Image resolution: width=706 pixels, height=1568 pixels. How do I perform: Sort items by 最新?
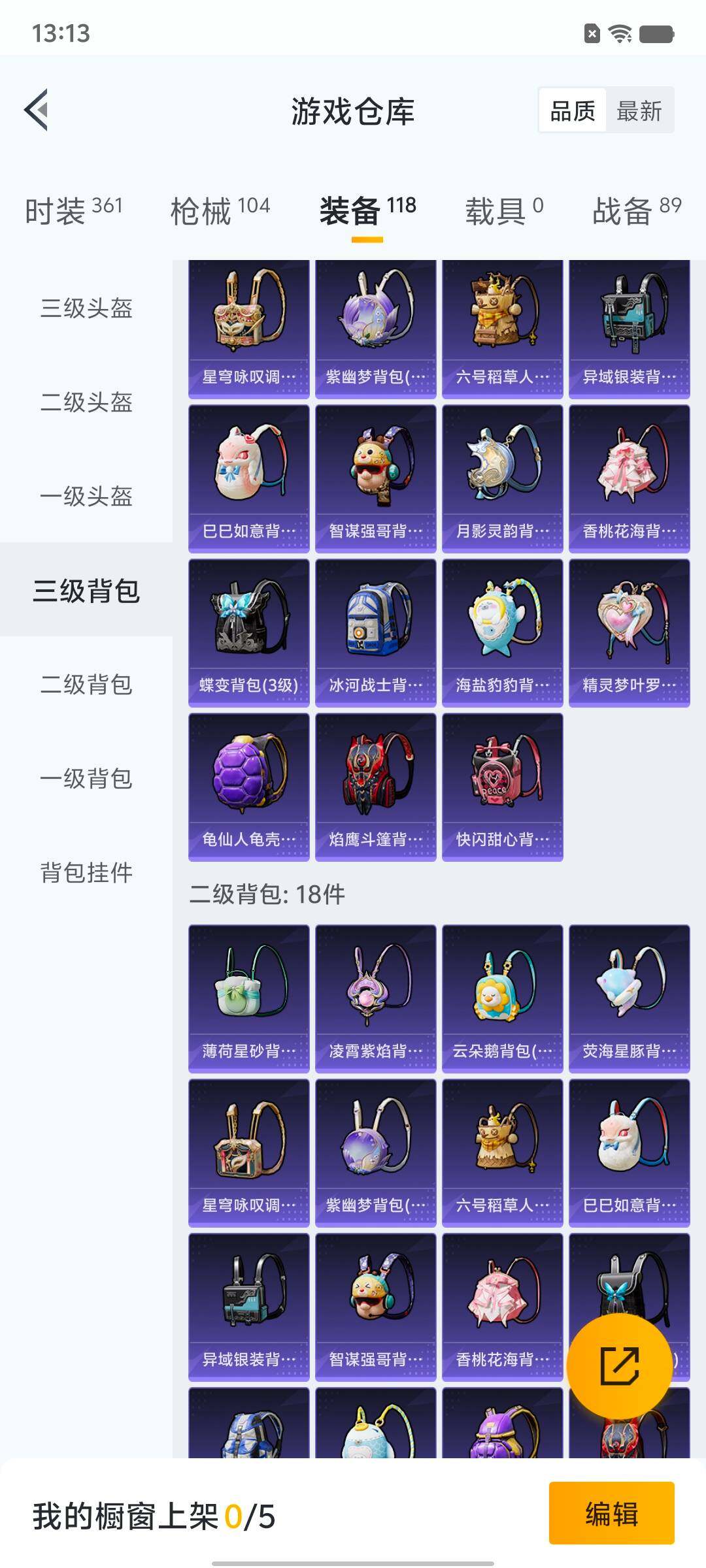[639, 110]
